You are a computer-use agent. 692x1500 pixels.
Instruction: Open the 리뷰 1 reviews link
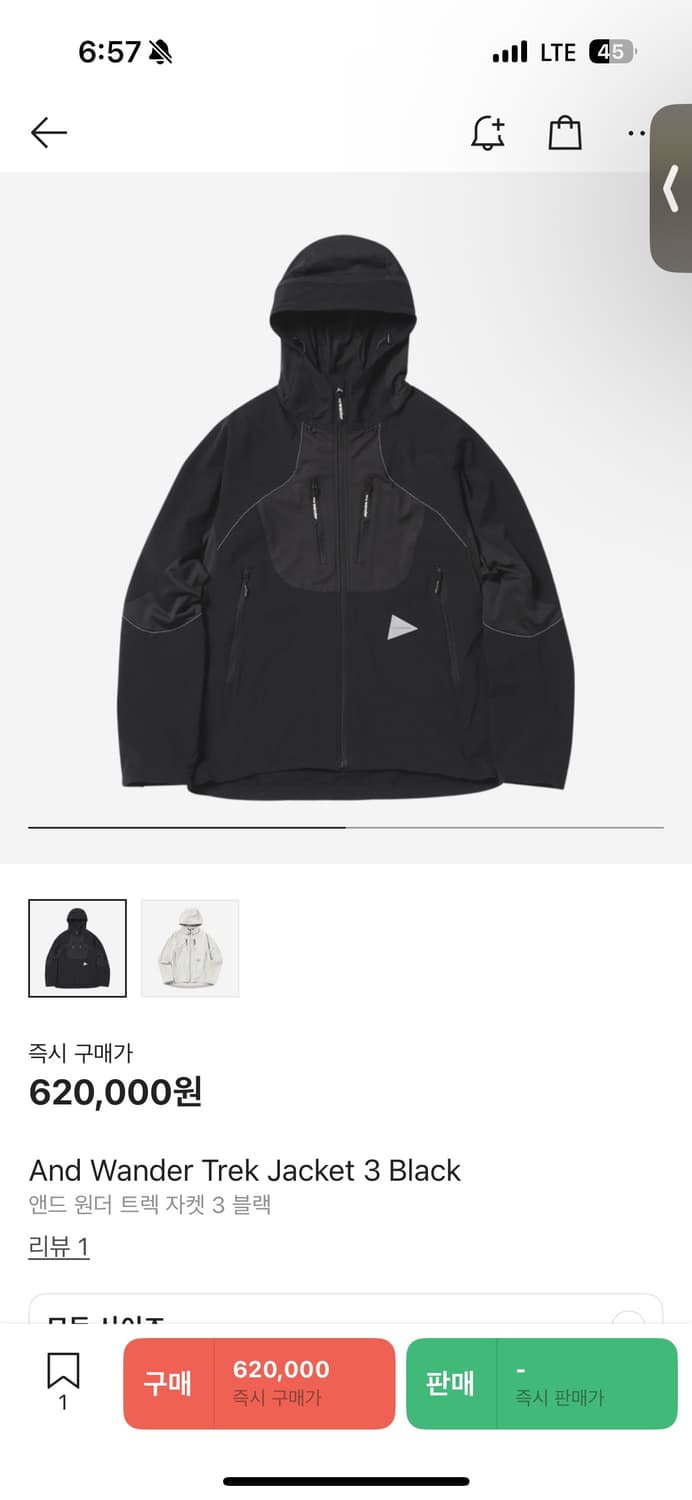(59, 1247)
